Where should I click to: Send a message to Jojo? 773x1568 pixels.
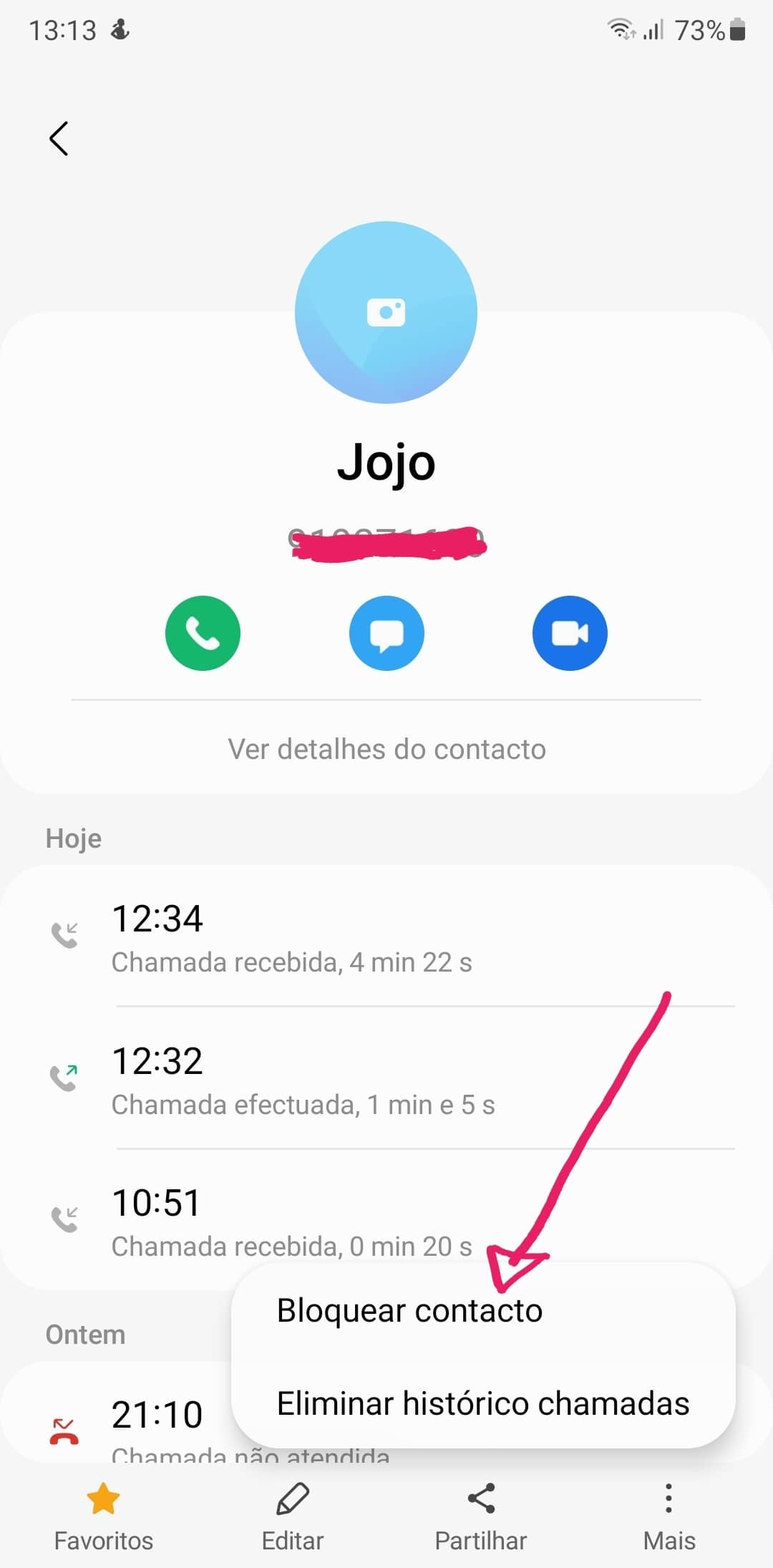(x=386, y=633)
